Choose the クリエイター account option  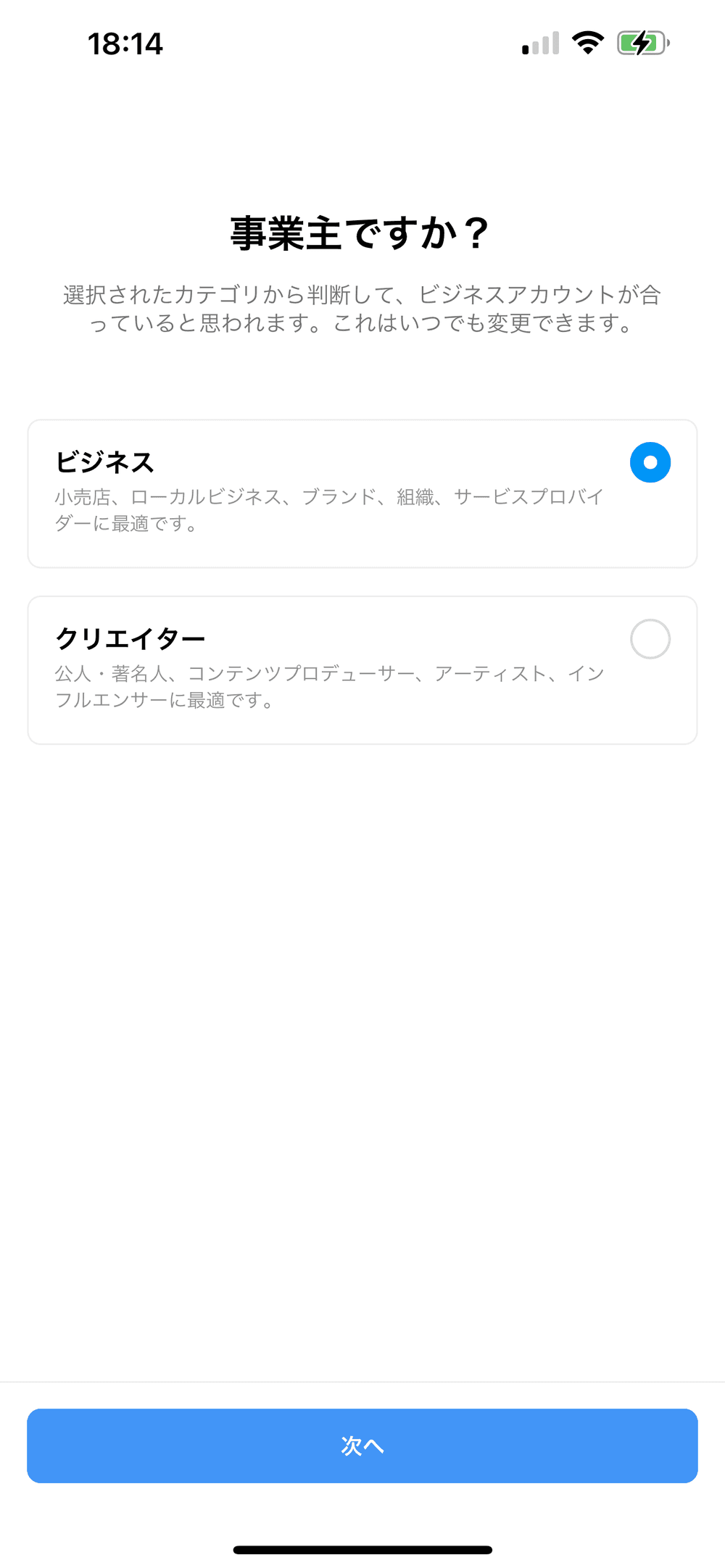tap(650, 639)
